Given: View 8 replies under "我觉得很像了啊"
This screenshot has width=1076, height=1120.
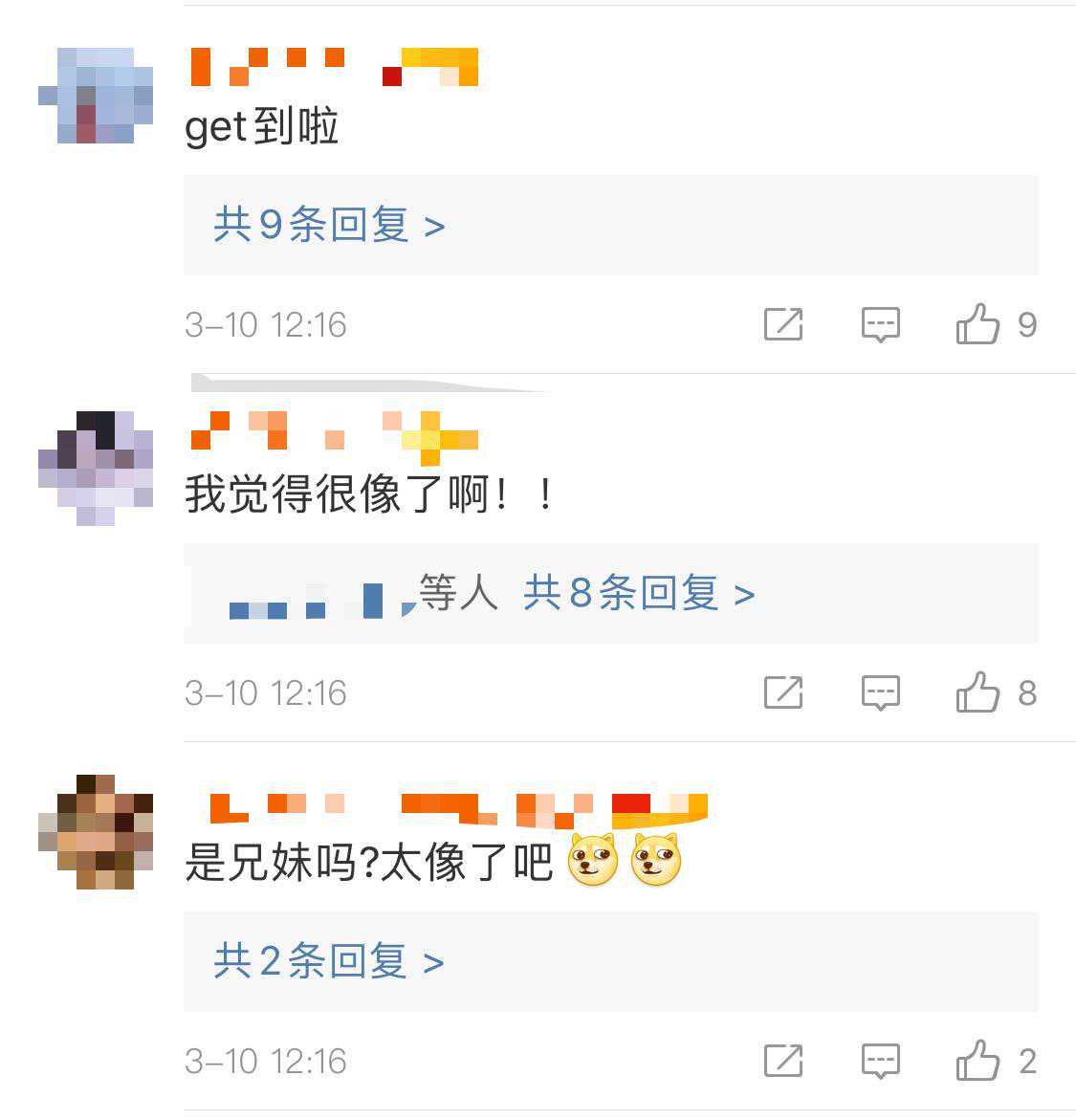Looking at the screenshot, I should pyautogui.click(x=638, y=594).
